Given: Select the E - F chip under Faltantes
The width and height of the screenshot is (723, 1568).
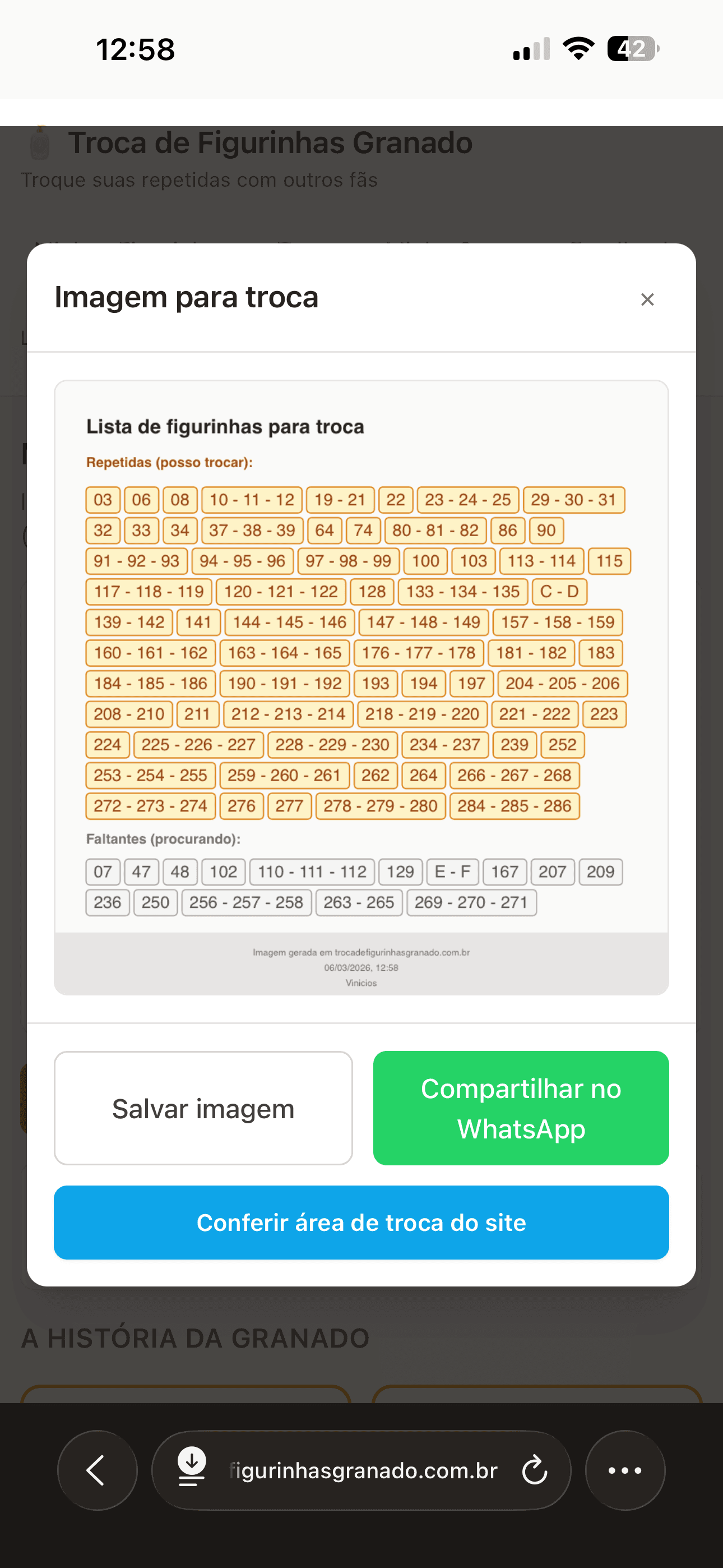Looking at the screenshot, I should 452,871.
